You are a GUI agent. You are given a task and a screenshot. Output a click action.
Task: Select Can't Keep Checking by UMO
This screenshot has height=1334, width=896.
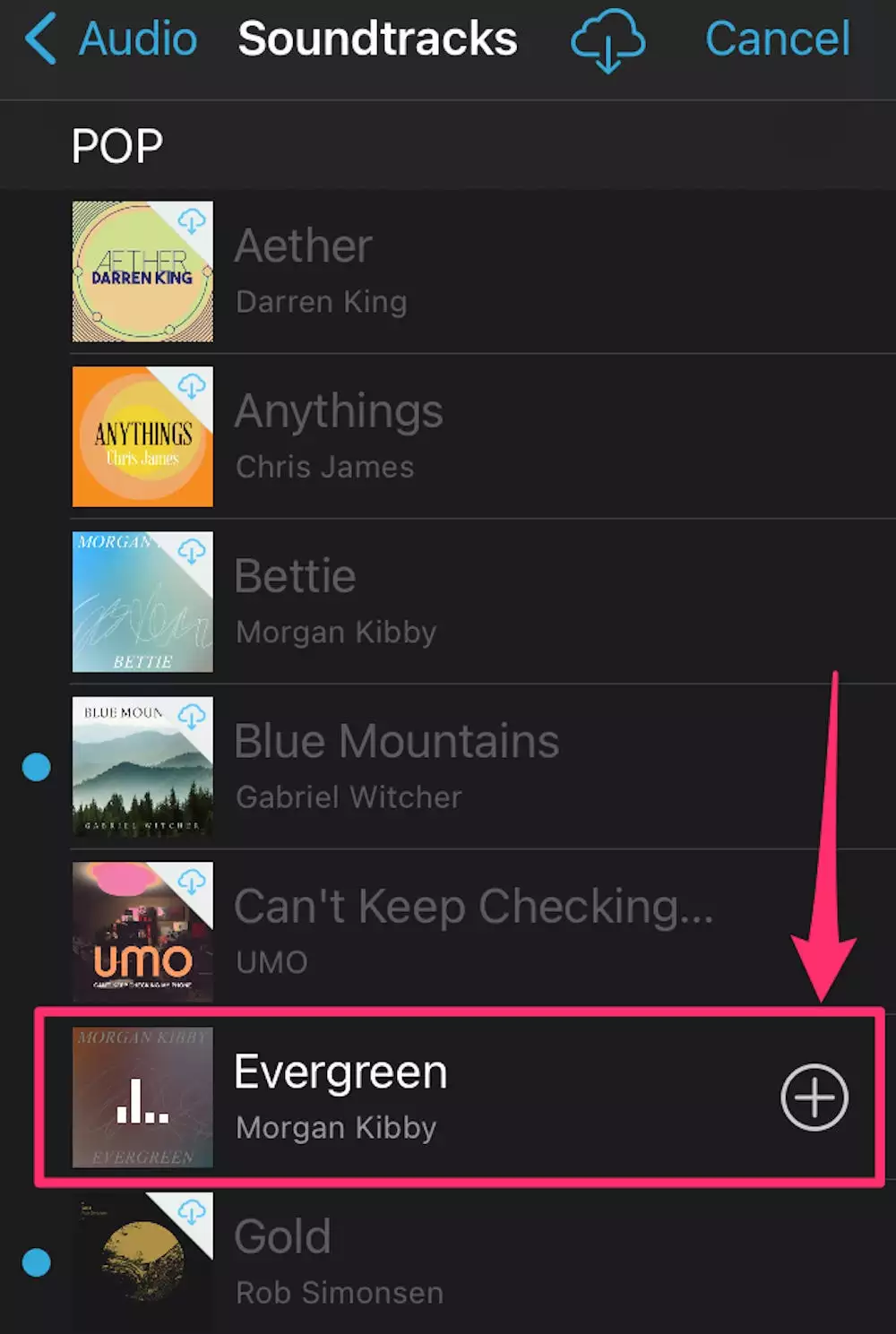coord(473,931)
